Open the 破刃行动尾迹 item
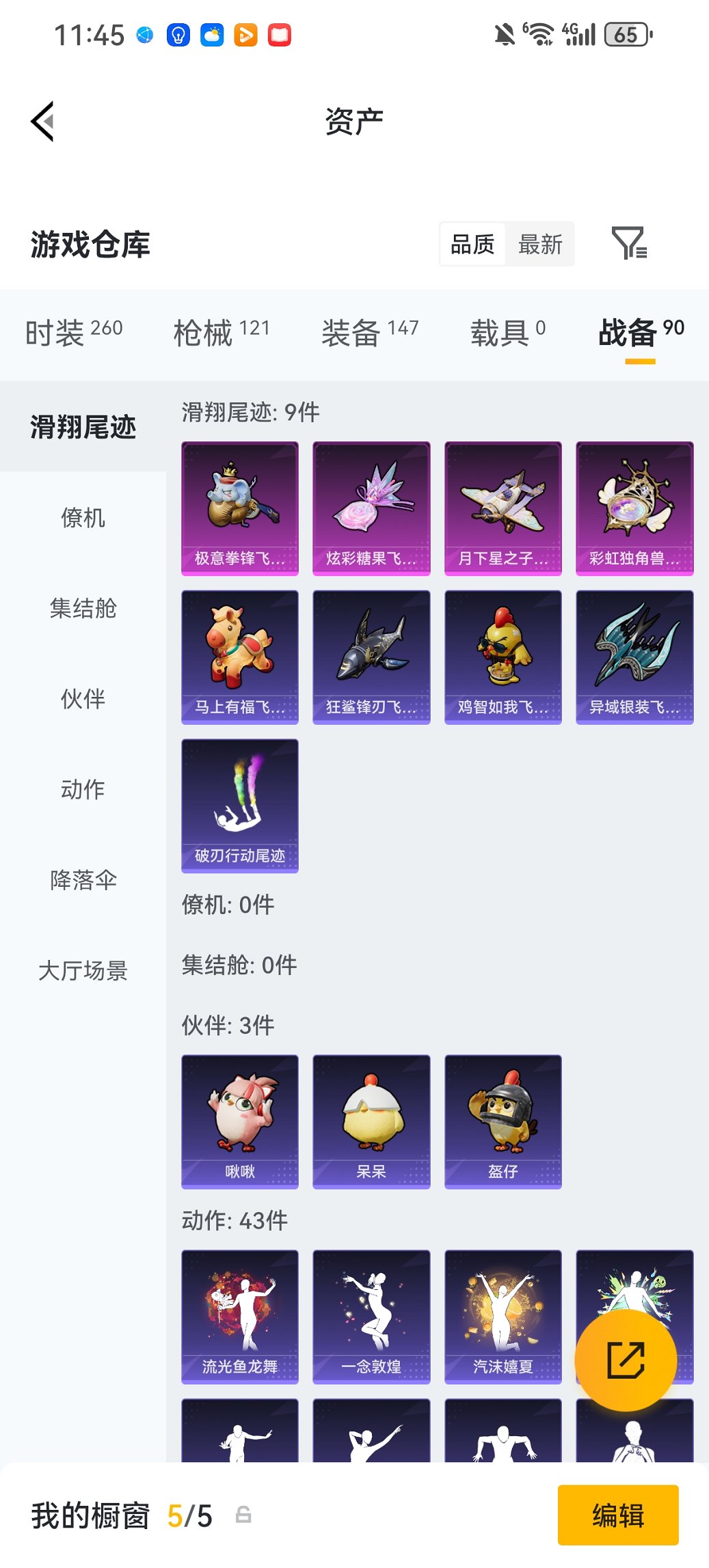 pos(240,806)
